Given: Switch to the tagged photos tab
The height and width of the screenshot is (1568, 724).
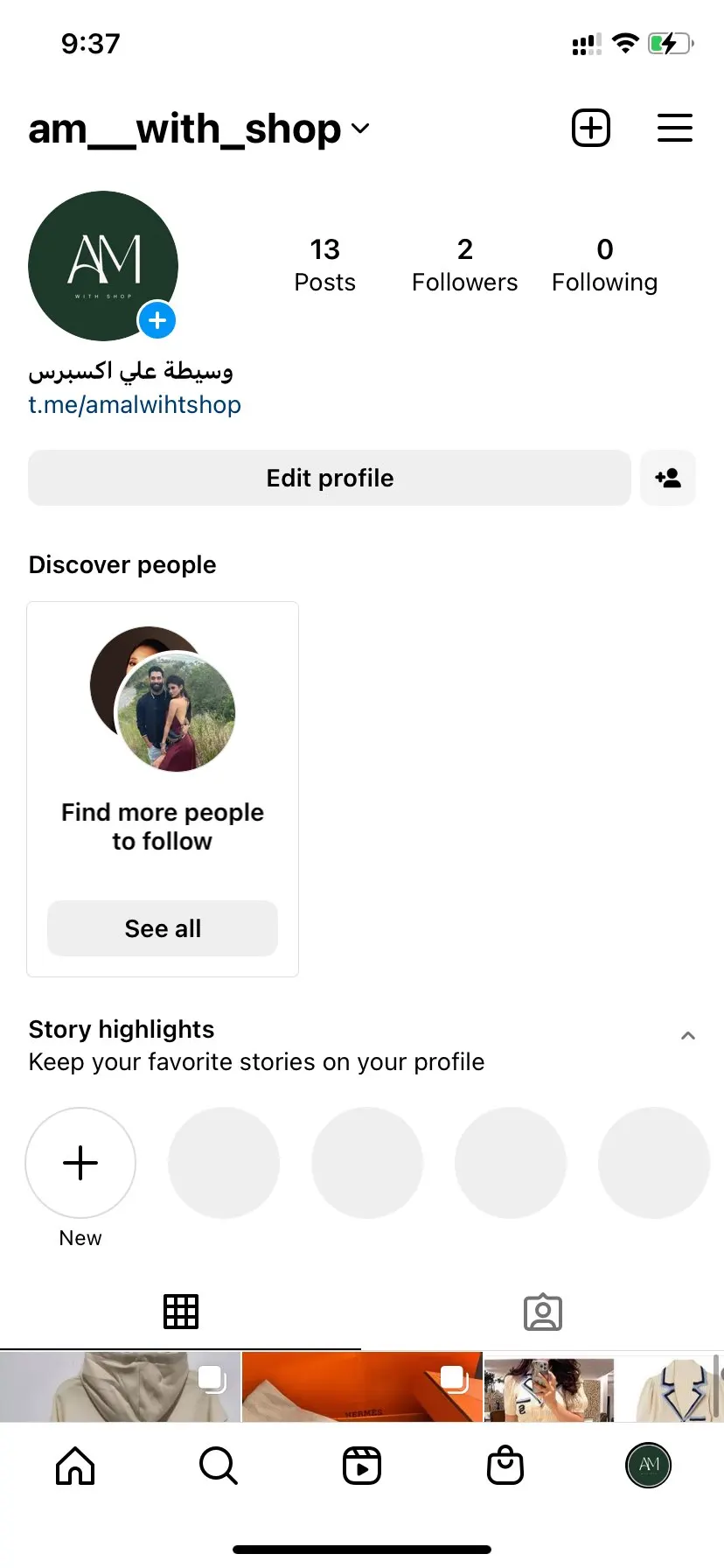Looking at the screenshot, I should [x=542, y=1312].
